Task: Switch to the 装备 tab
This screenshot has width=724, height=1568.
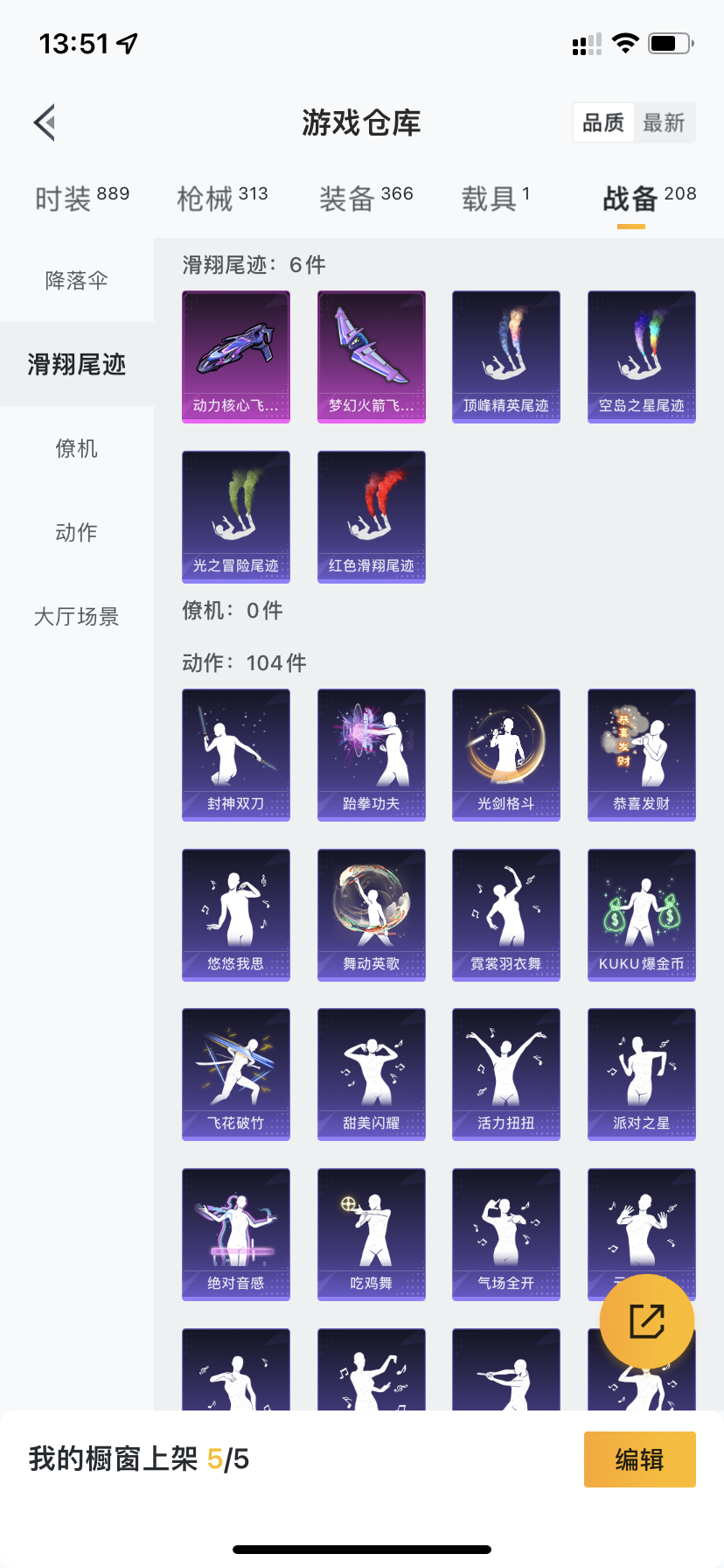Action: (x=365, y=199)
